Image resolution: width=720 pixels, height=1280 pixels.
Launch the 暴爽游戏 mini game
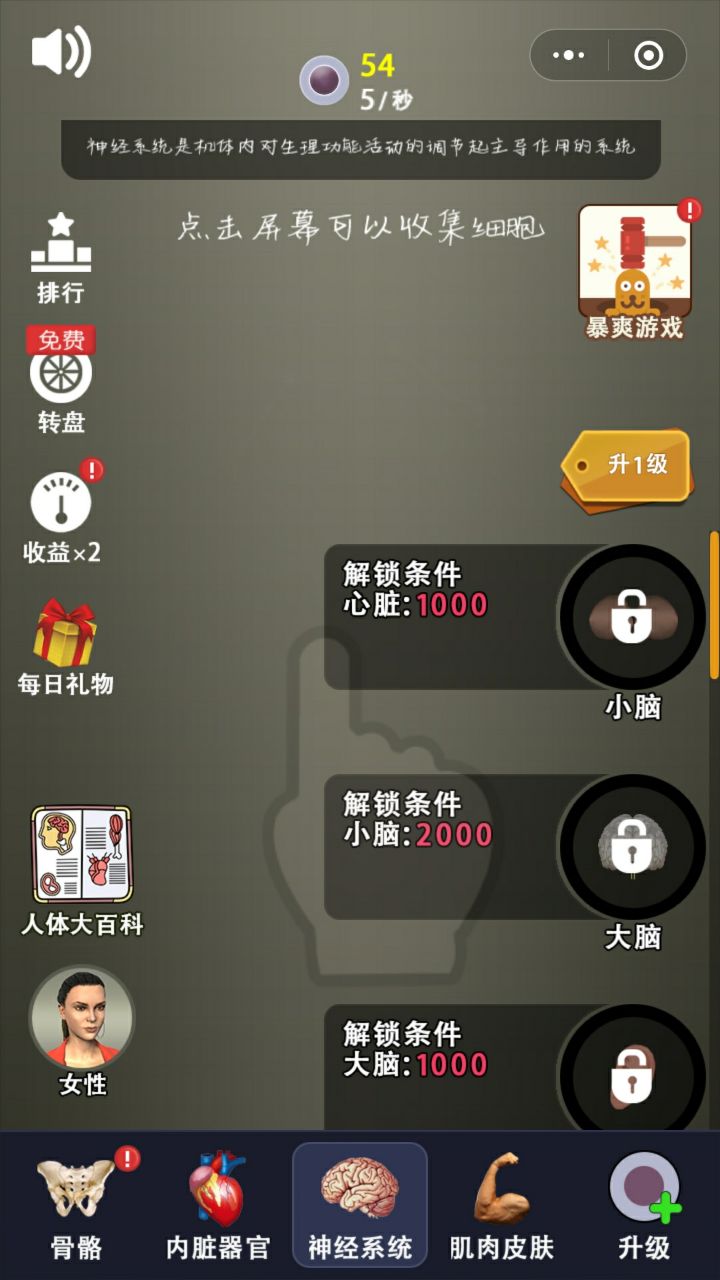634,270
